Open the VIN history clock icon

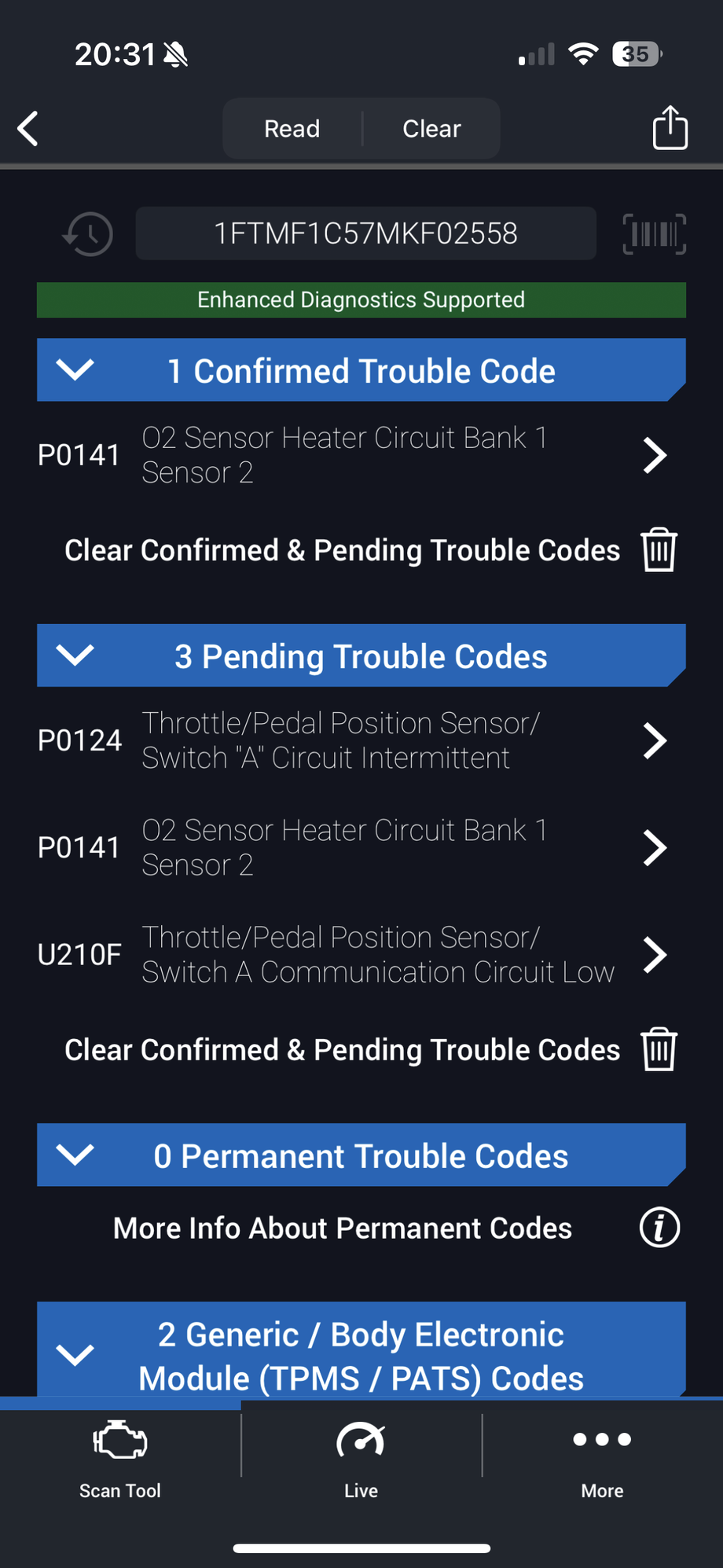point(88,233)
